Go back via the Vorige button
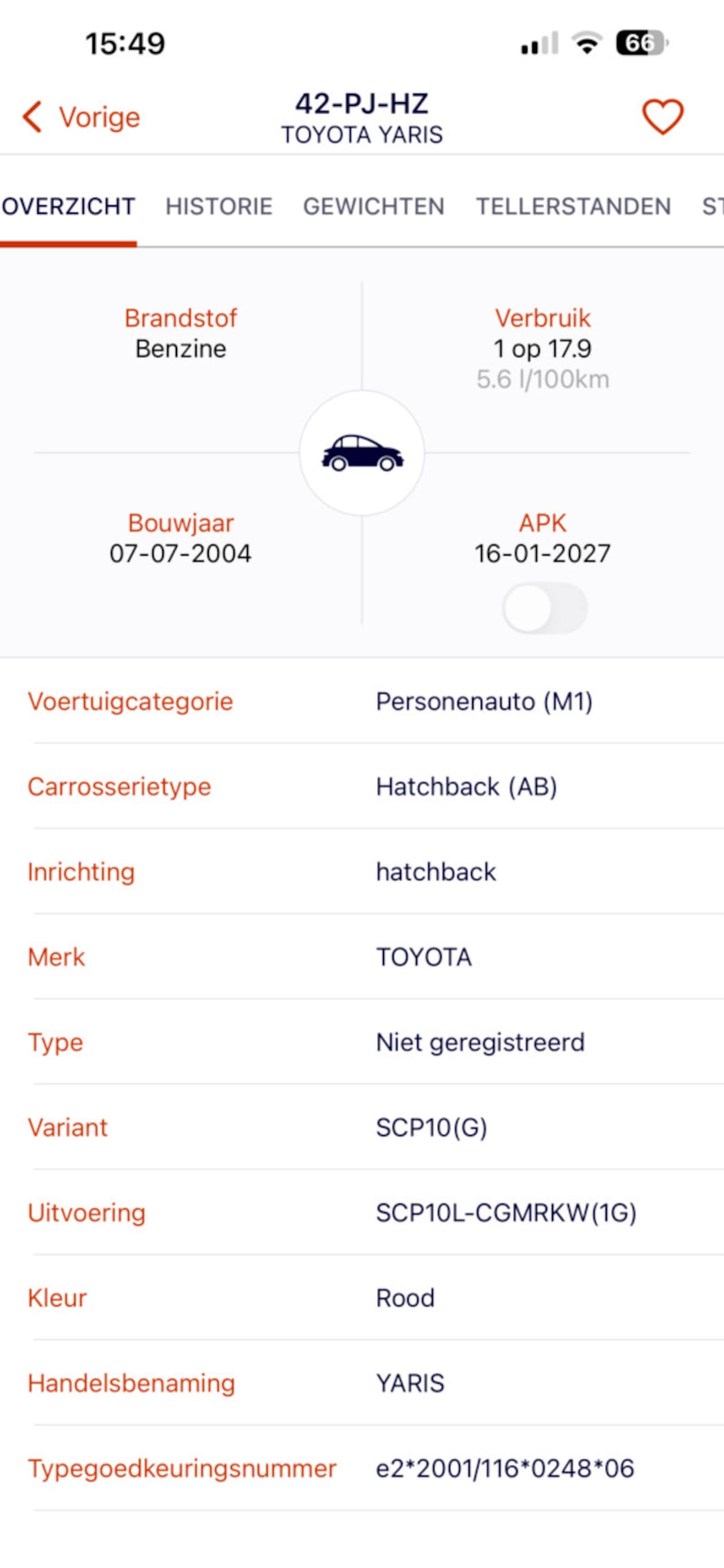This screenshot has width=724, height=1568. point(82,117)
